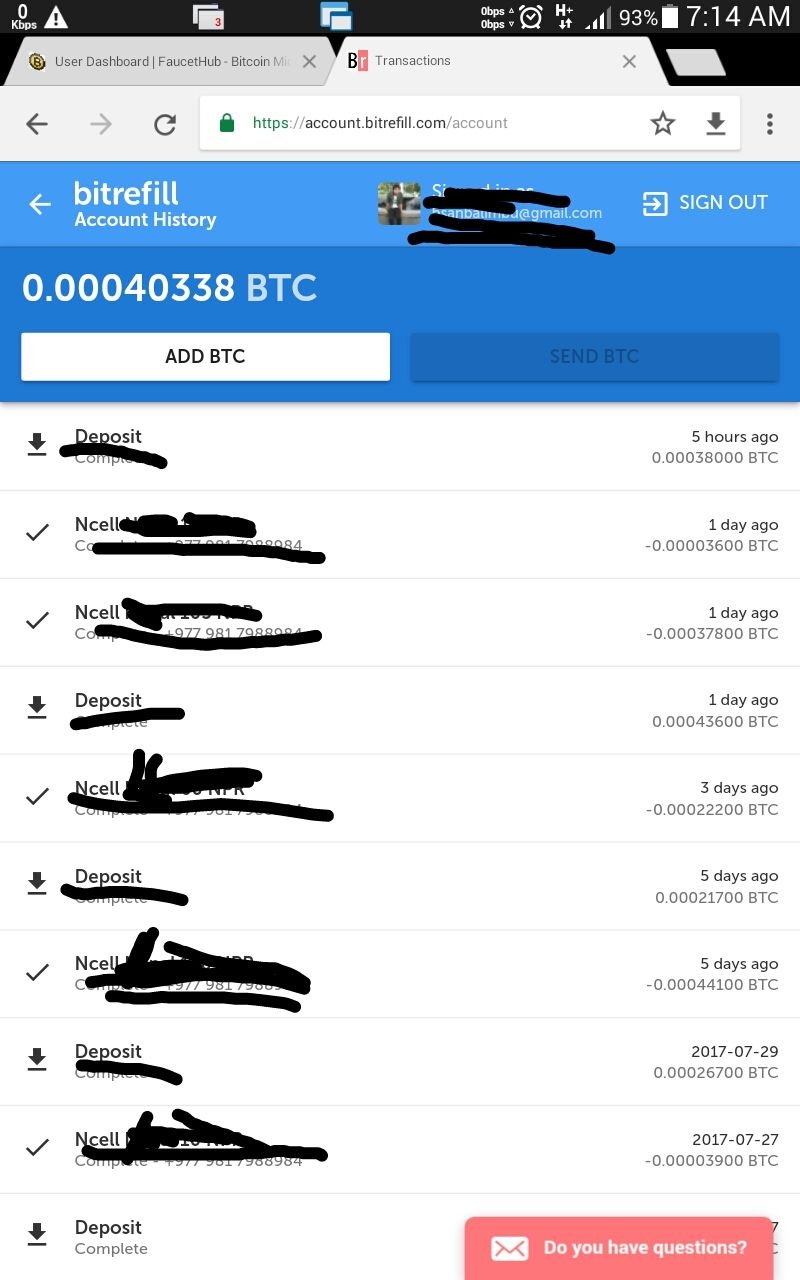
Task: Open the Ncell transaction of -0.00037800 BTC
Action: pos(400,622)
